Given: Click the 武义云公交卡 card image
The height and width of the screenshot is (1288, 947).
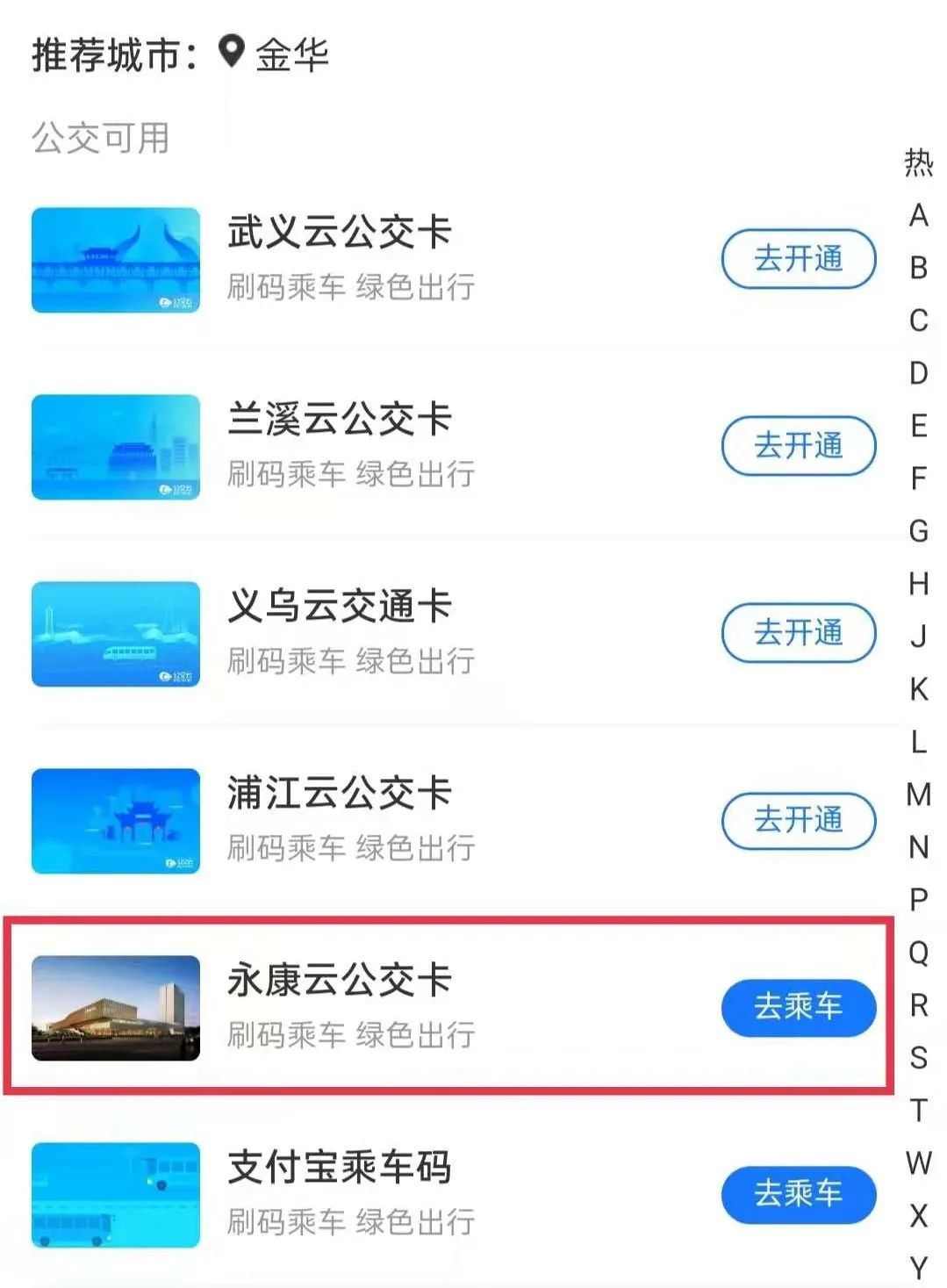Looking at the screenshot, I should coord(118,260).
